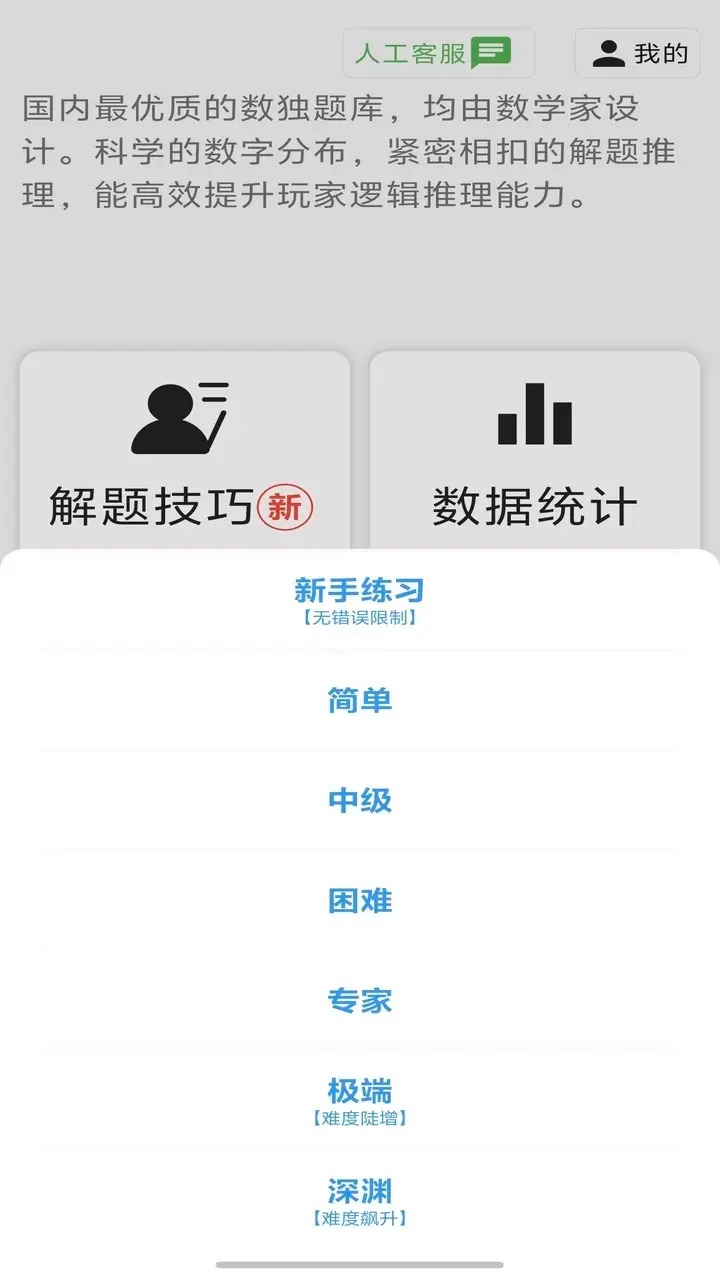Open 数据统计 statistics panel
Viewport: 720px width, 1280px height.
tap(535, 450)
